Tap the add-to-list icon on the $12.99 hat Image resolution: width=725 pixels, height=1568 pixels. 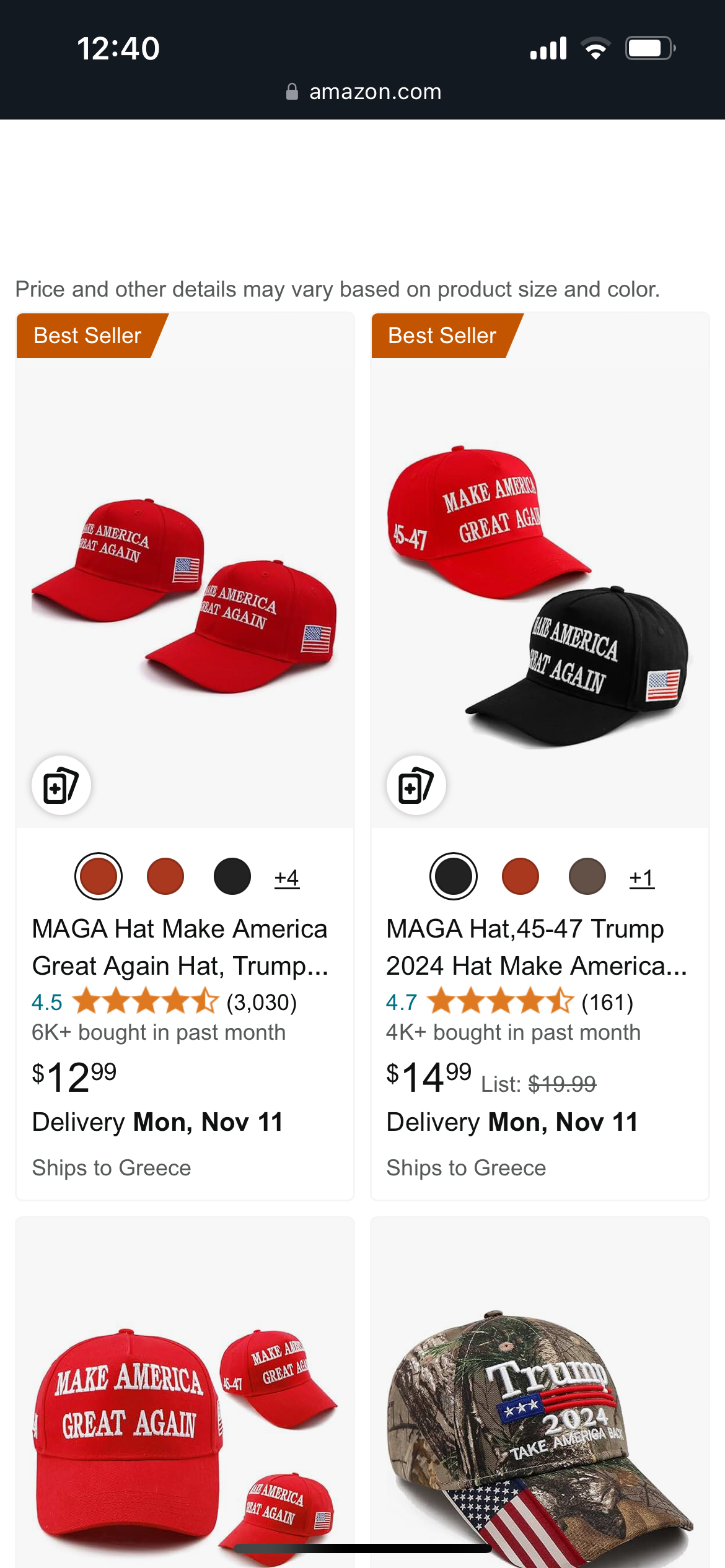click(x=61, y=785)
